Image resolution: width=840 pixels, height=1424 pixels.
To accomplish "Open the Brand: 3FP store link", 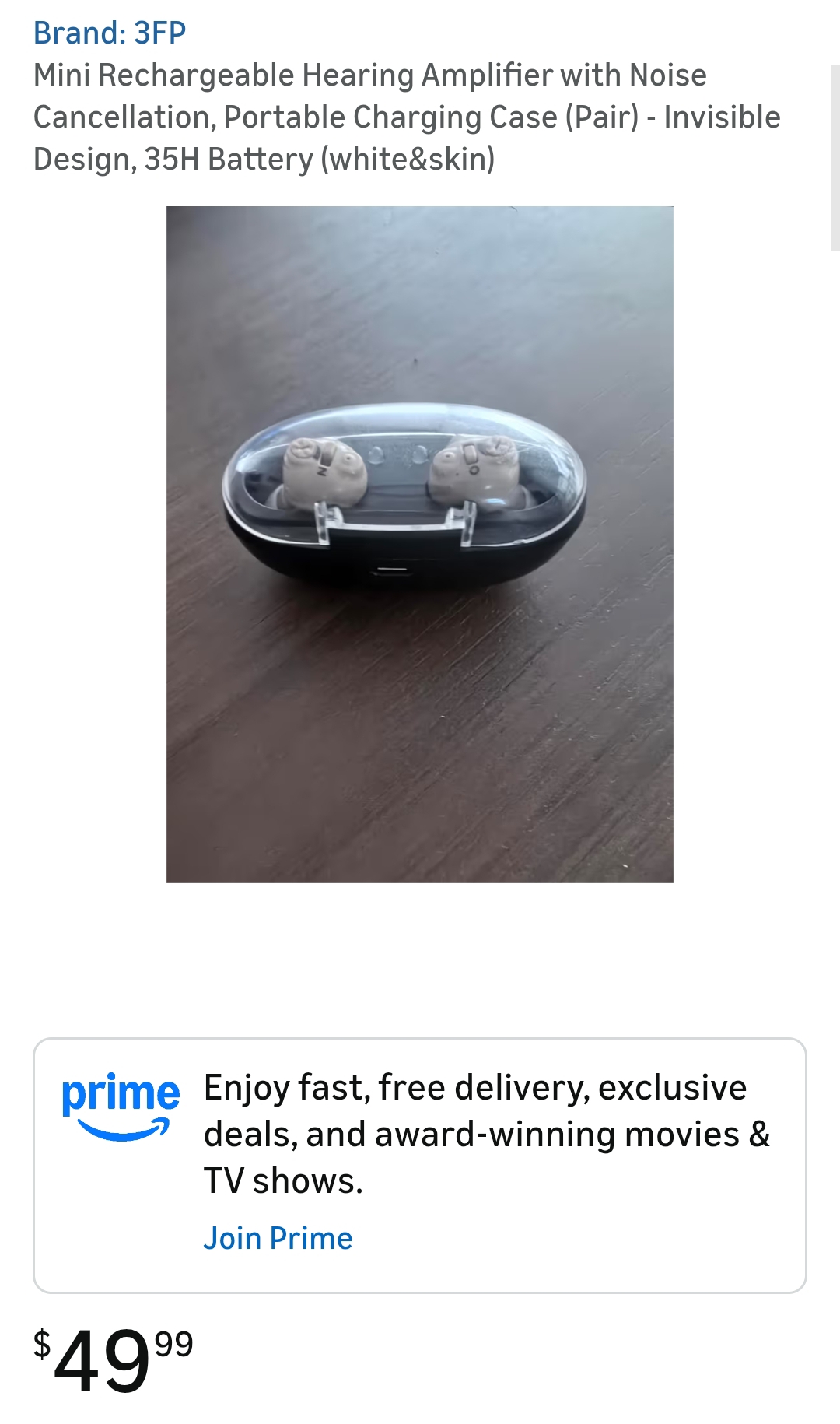I will [x=110, y=33].
